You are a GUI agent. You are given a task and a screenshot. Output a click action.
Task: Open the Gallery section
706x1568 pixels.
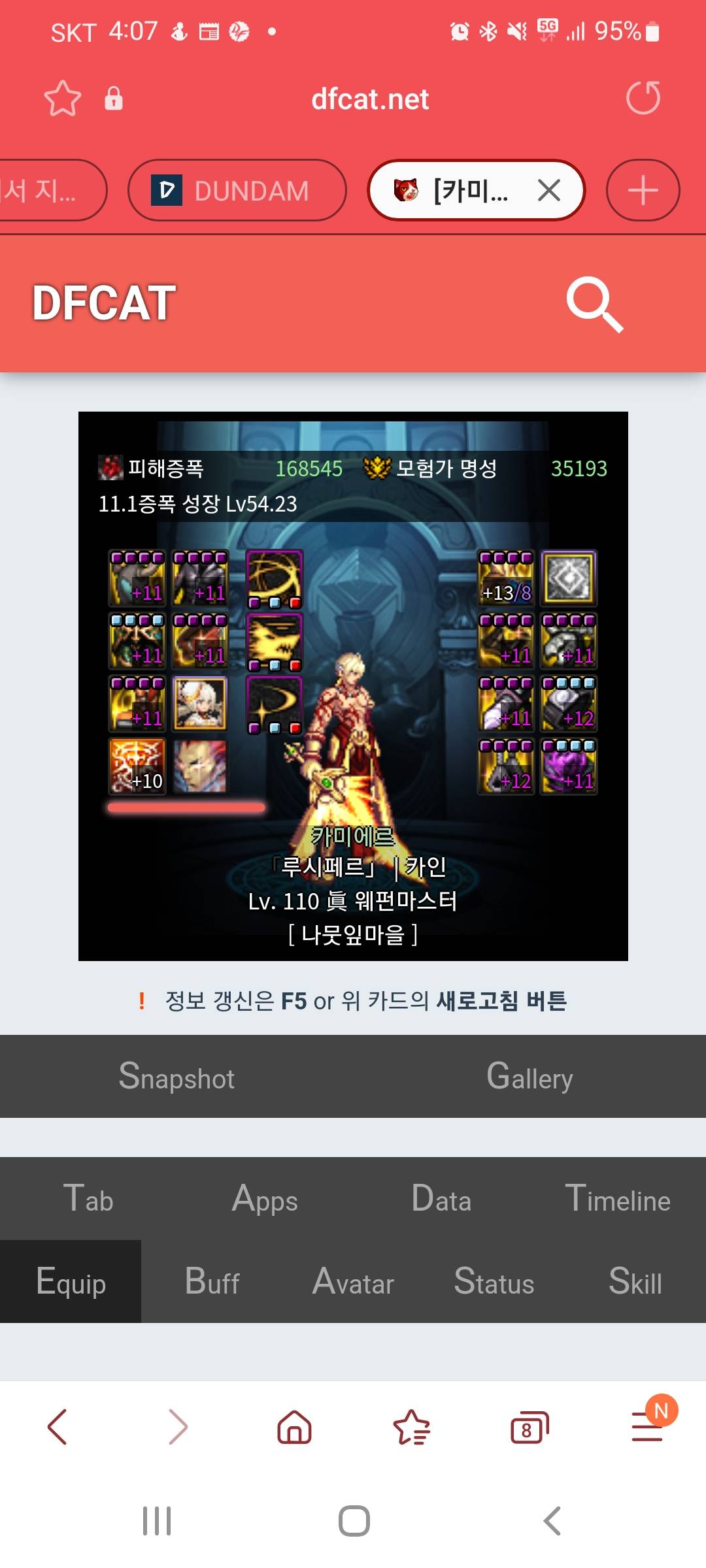point(529,1077)
